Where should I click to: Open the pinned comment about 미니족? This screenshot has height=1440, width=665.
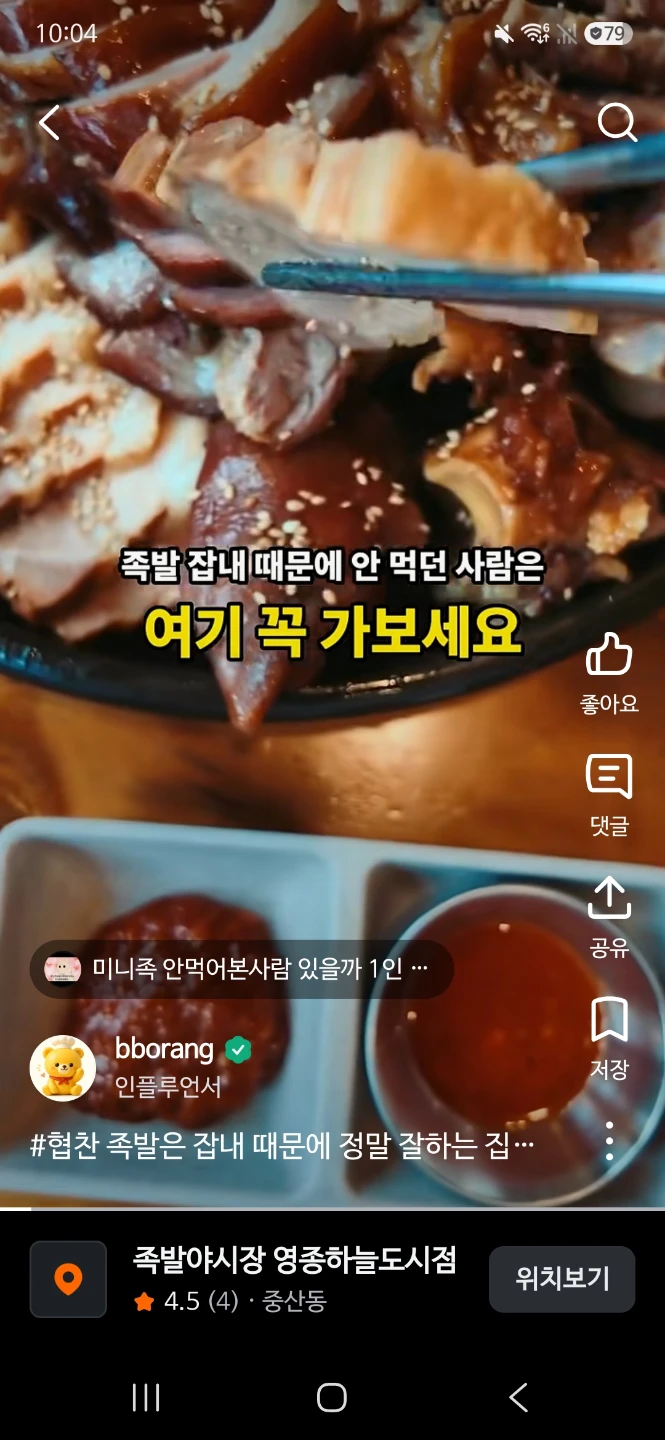[241, 969]
